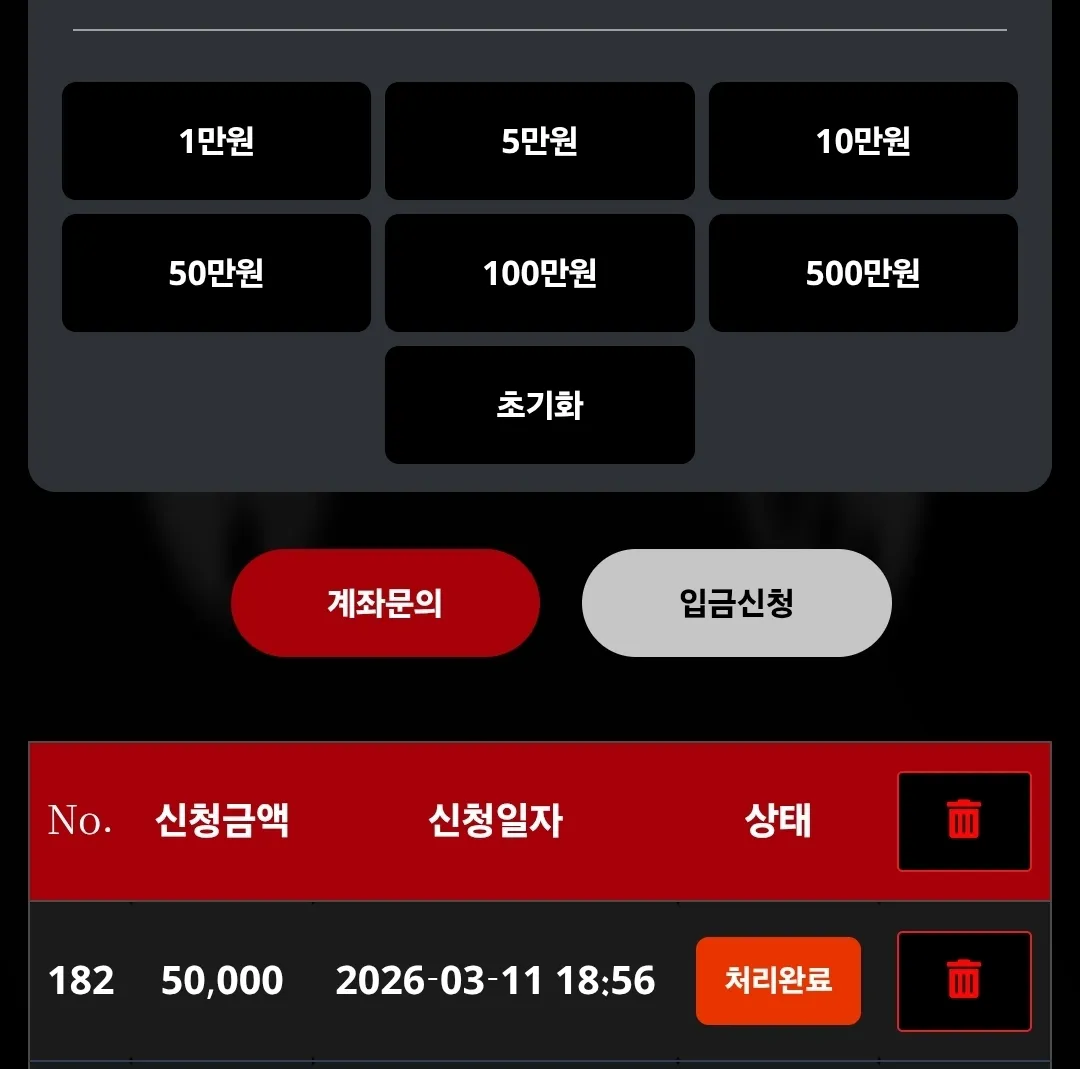1080x1069 pixels.
Task: Tap the 50만원 amount button
Action: (216, 273)
